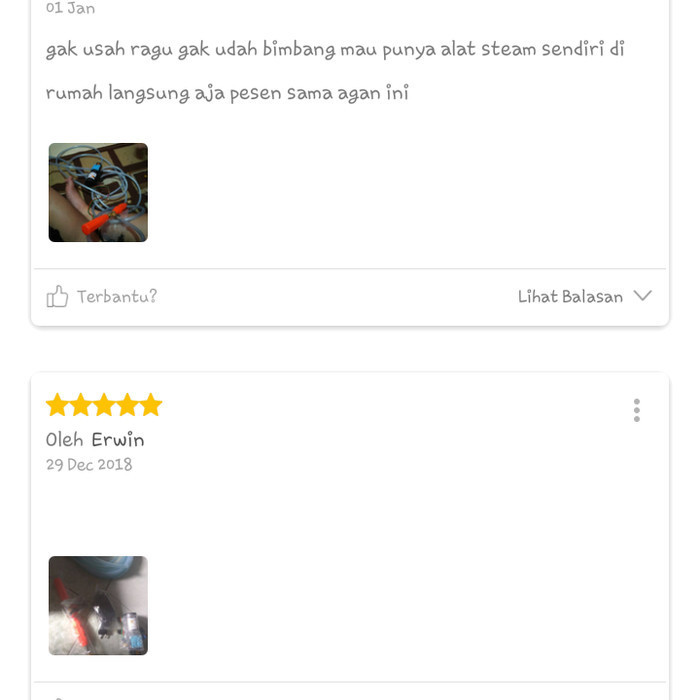Open the overflow menu on Erwin's review
The width and height of the screenshot is (700, 700).
(637, 410)
